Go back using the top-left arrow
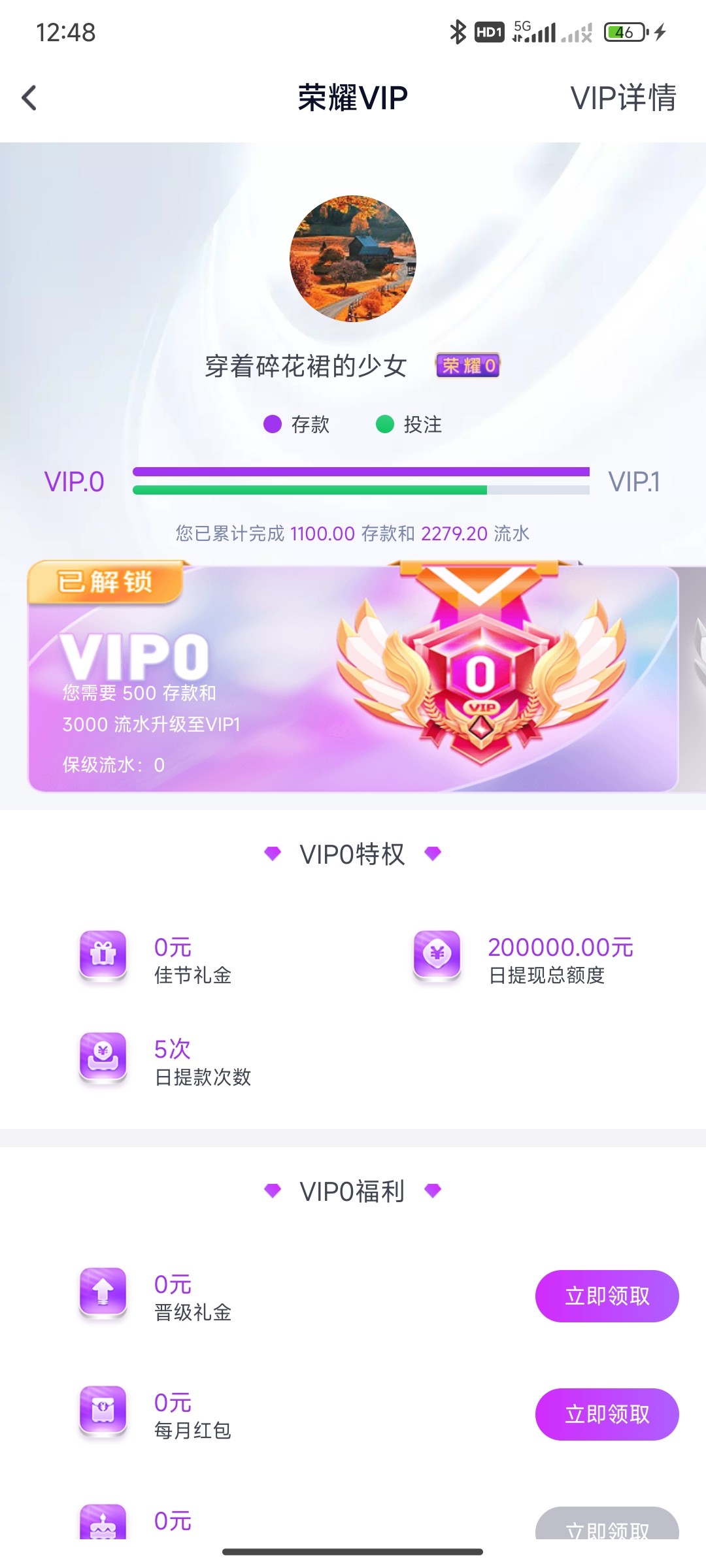This screenshot has width=706, height=1568. coord(29,98)
